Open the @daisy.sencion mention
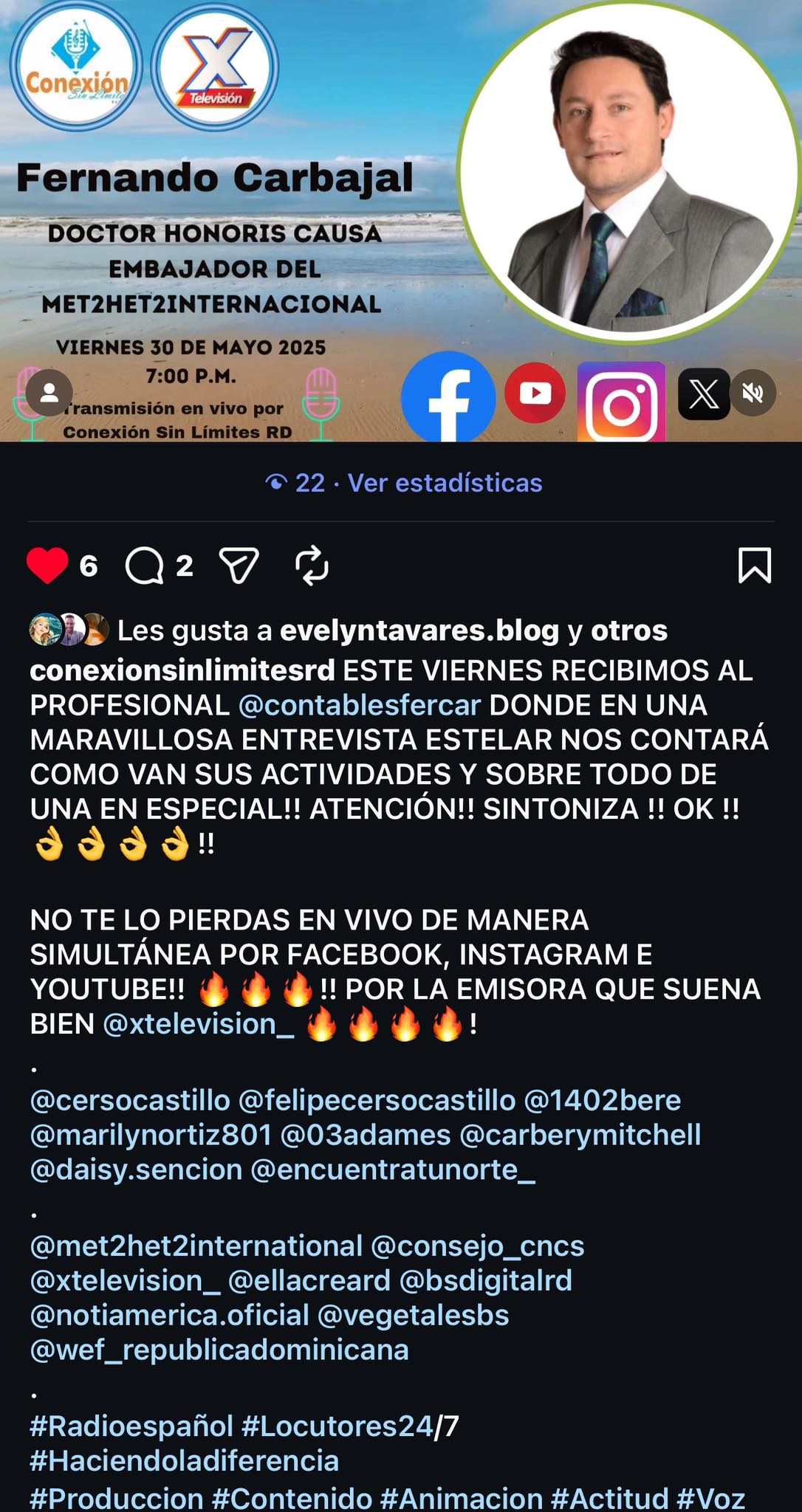This screenshot has height=1512, width=802. tap(136, 1170)
